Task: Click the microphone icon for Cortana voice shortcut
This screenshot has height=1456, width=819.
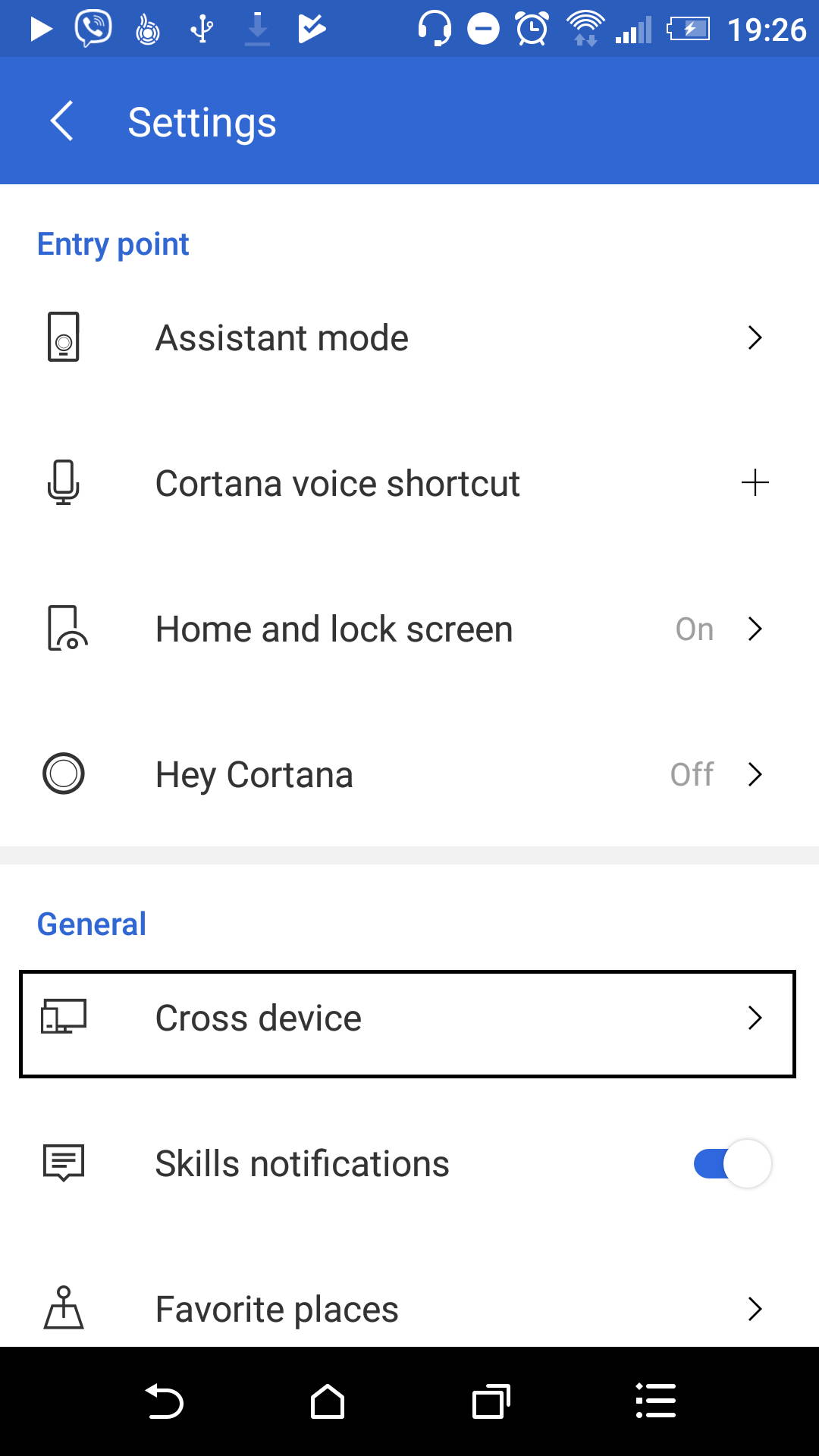Action: click(x=64, y=482)
